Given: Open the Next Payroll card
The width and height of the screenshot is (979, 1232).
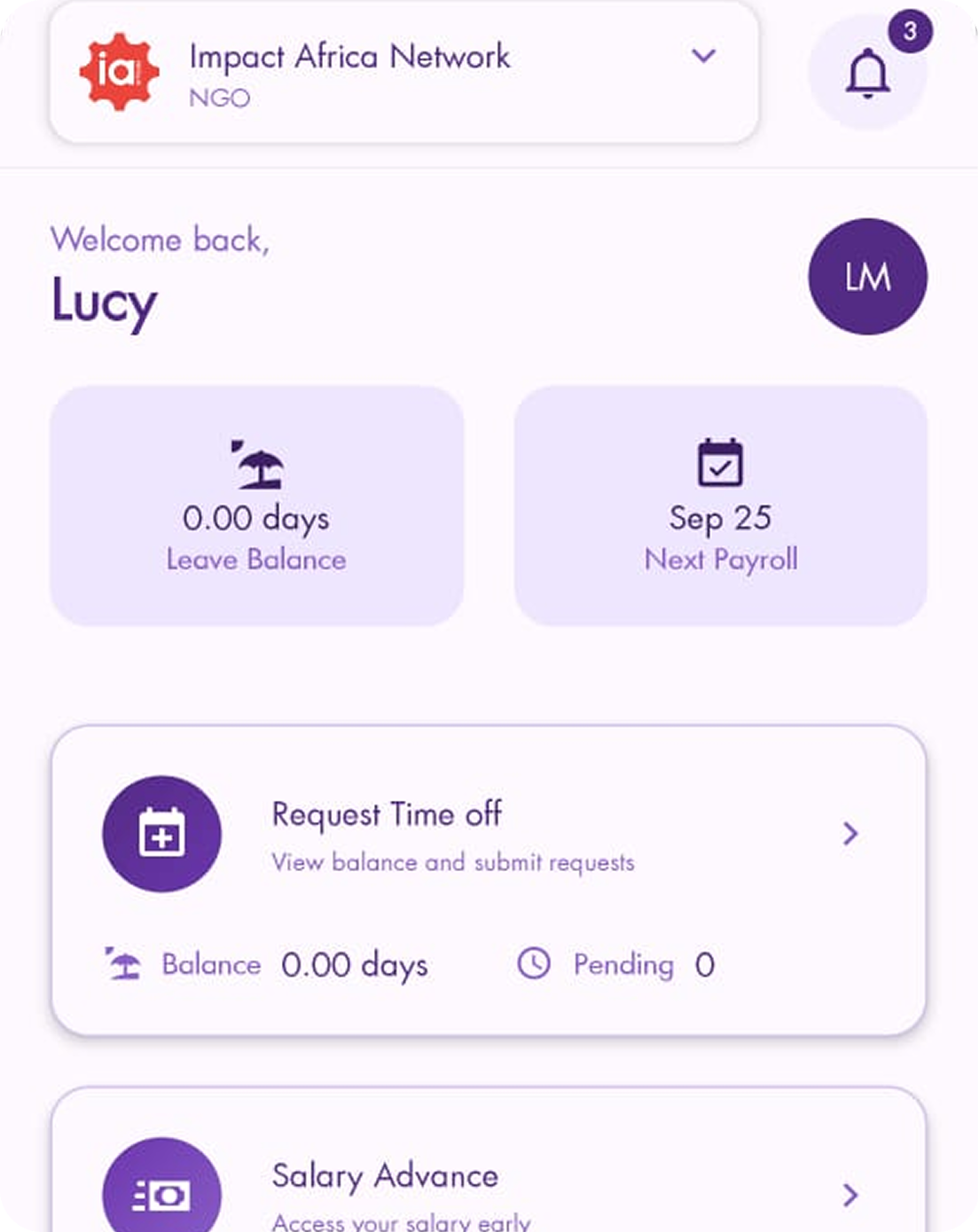Looking at the screenshot, I should (720, 506).
